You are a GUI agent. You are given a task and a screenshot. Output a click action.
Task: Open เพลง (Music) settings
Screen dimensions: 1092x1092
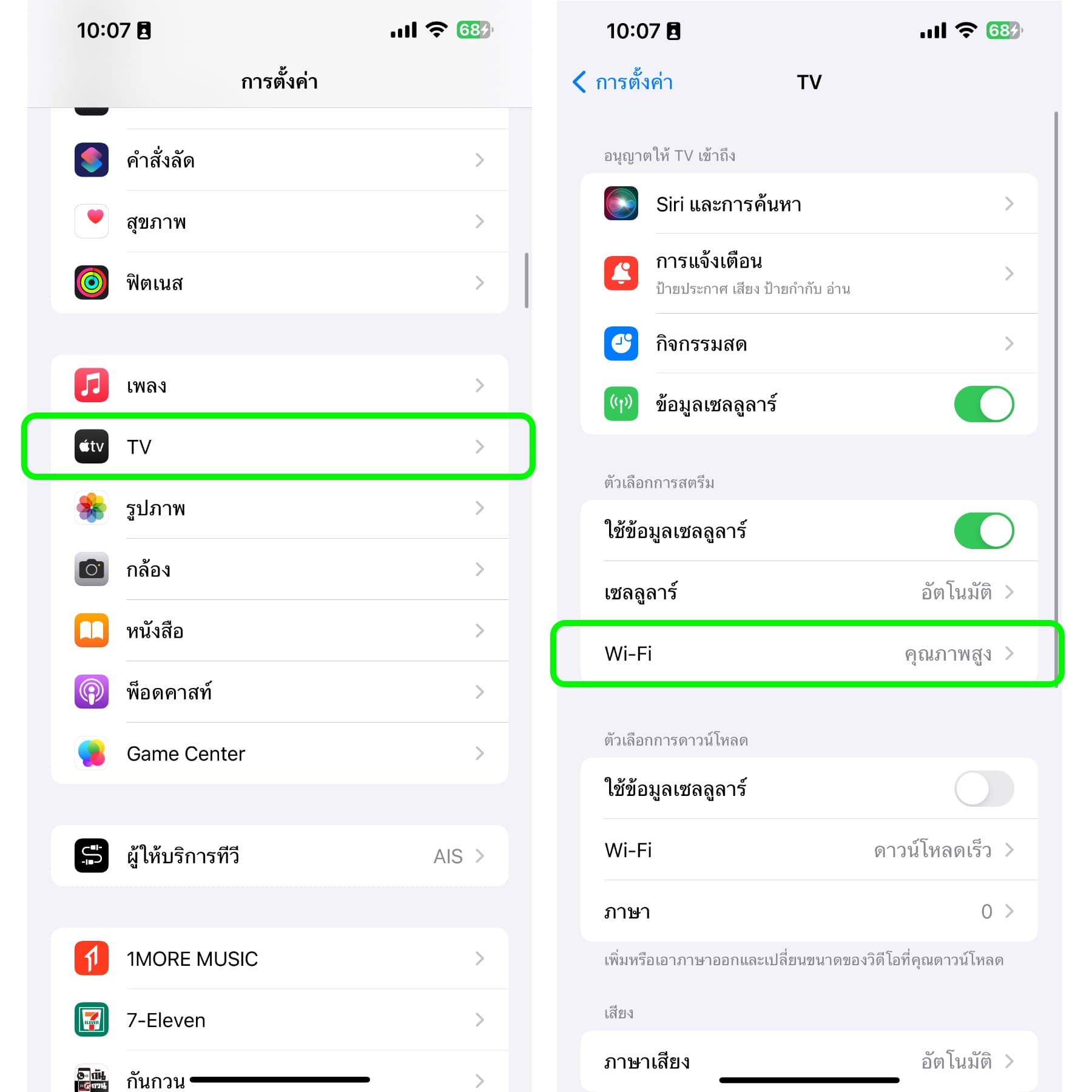pos(279,385)
